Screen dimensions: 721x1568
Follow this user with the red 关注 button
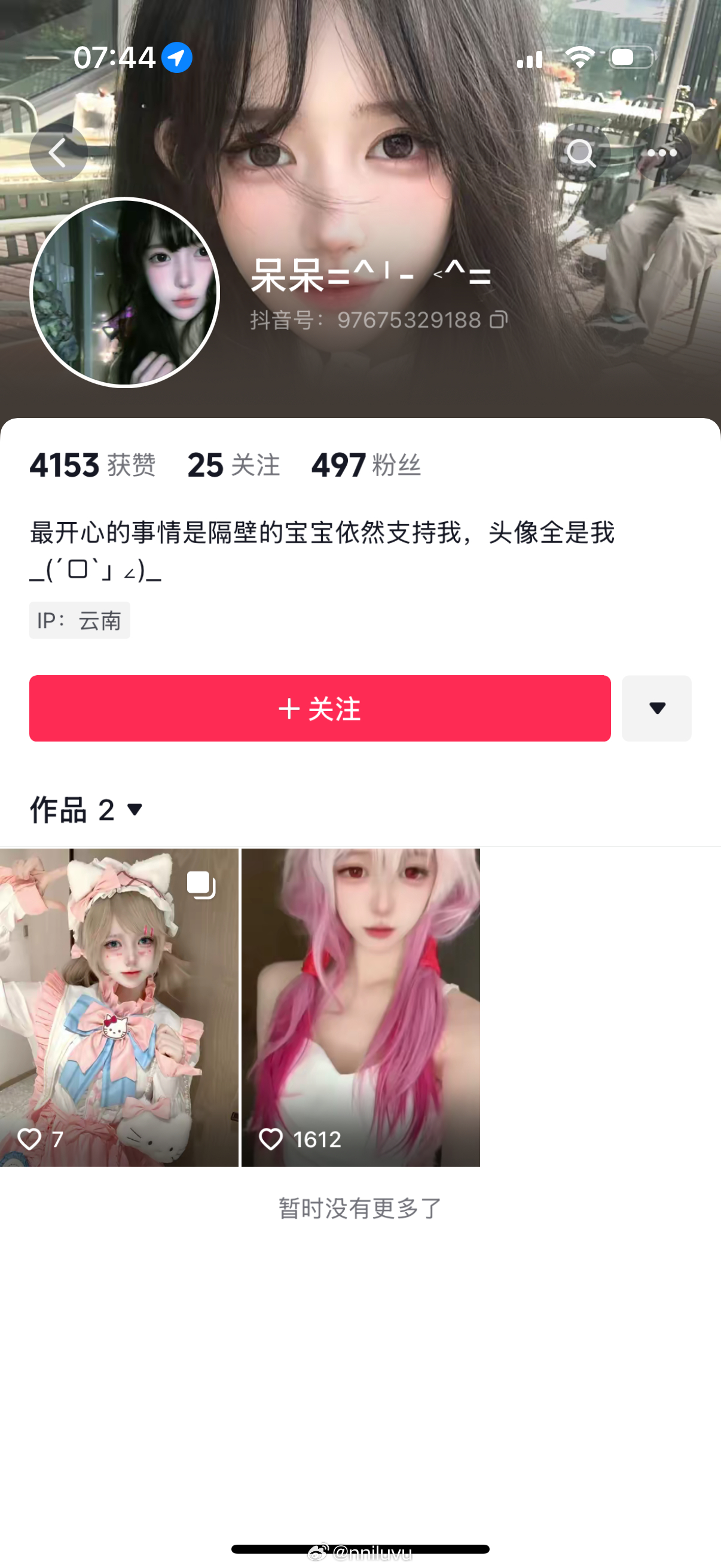[319, 708]
